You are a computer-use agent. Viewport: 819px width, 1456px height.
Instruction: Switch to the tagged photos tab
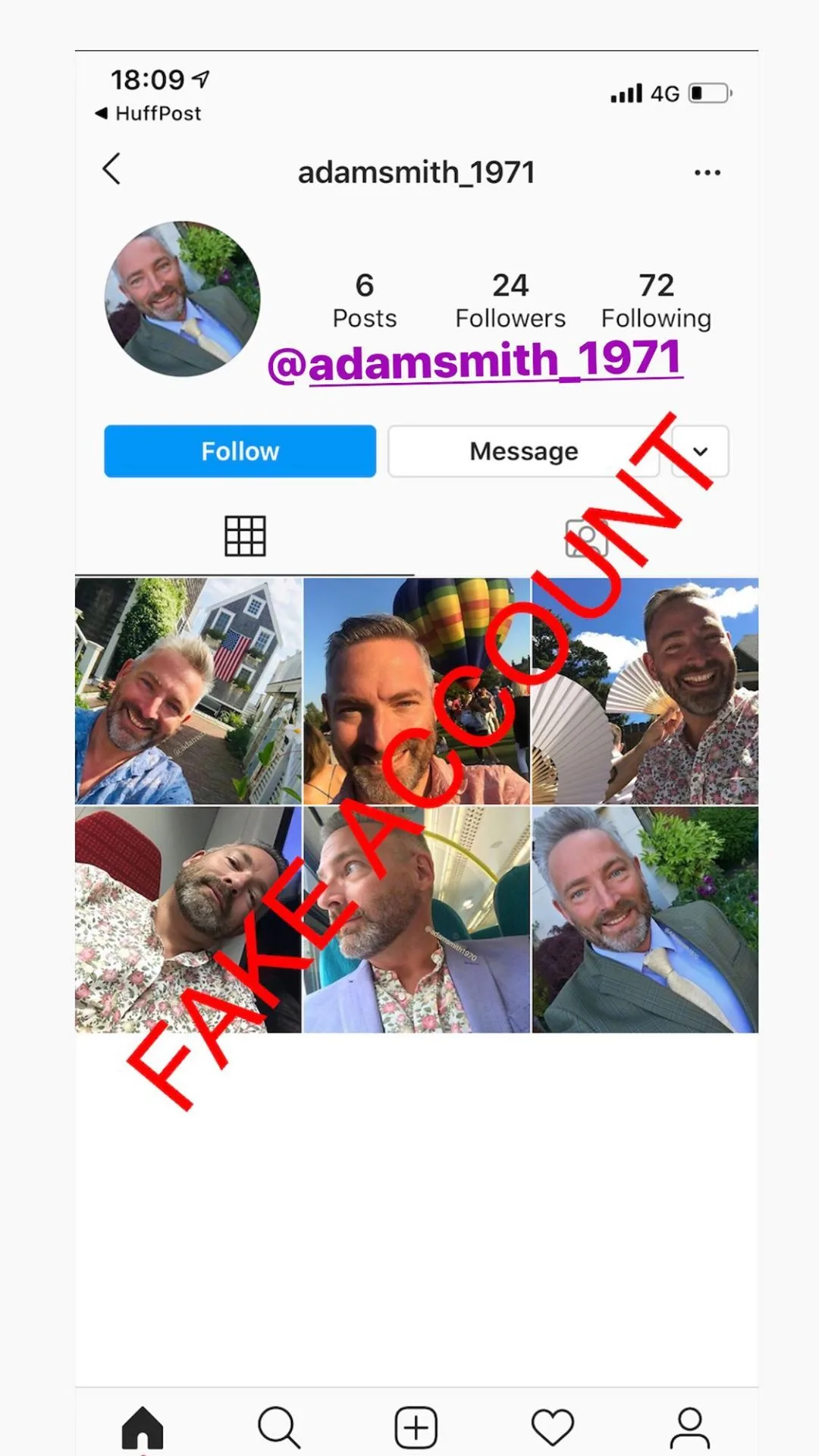point(586,538)
